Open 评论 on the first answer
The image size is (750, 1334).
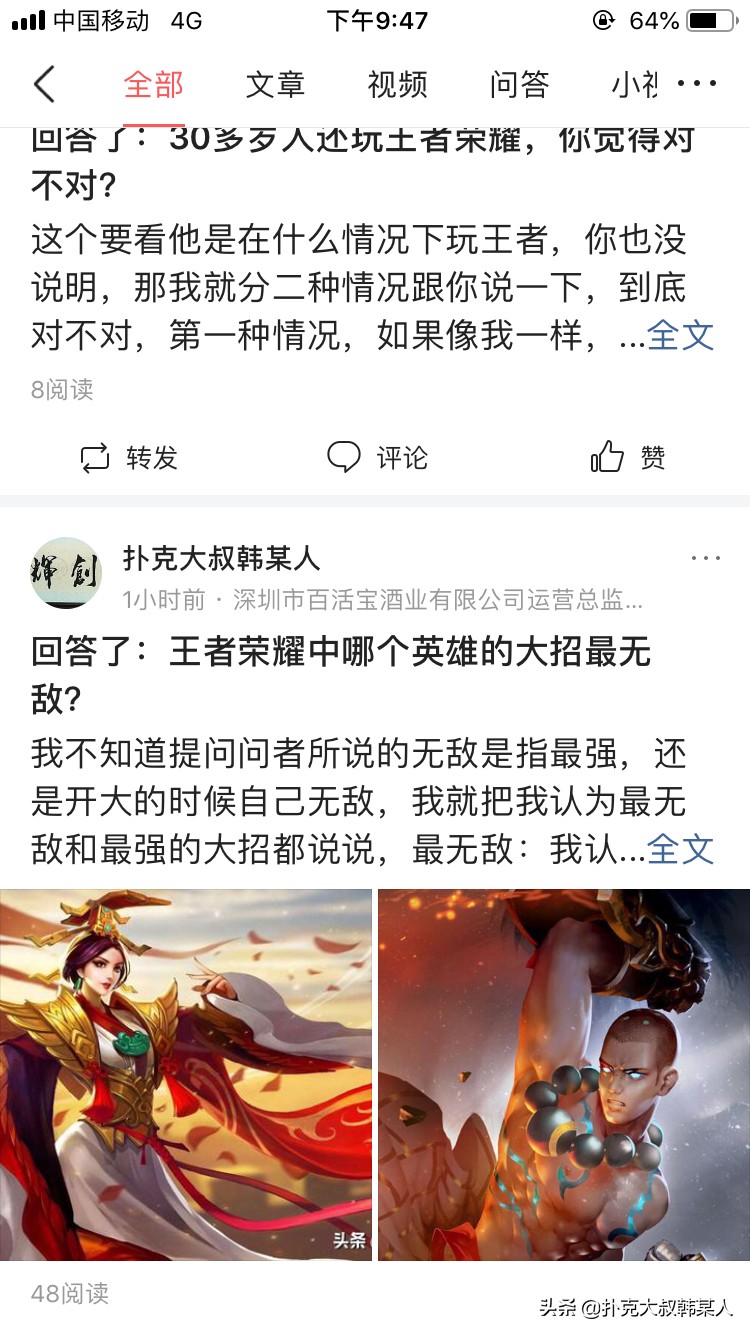click(378, 458)
